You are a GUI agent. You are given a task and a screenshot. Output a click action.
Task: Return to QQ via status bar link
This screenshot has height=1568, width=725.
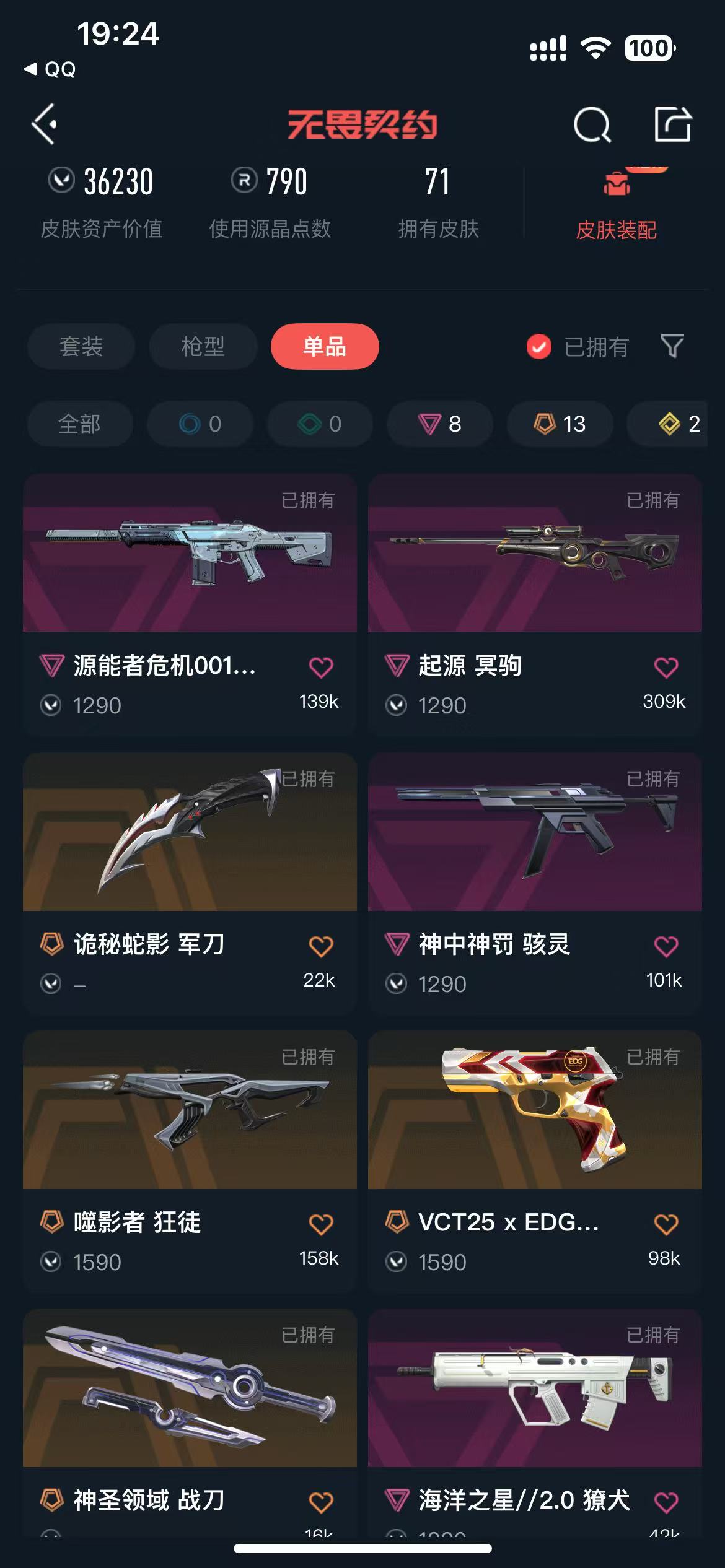click(x=50, y=69)
